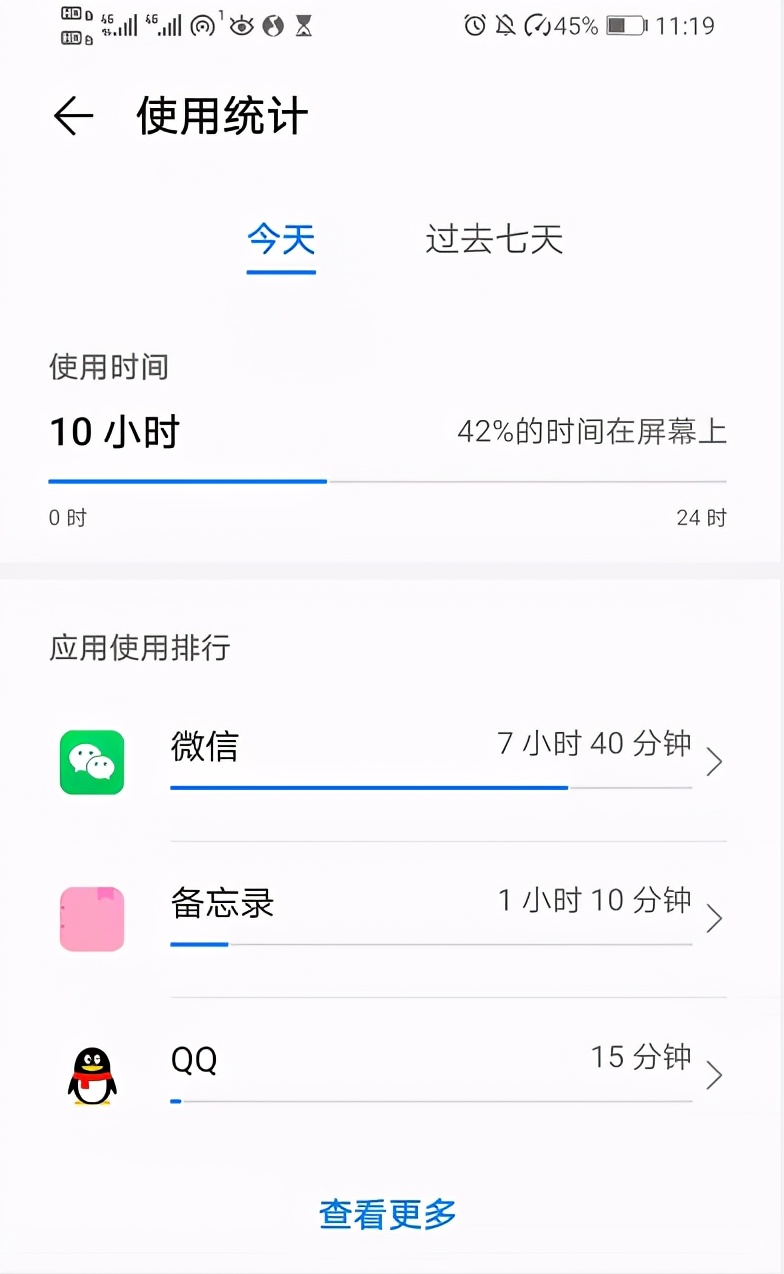Tap the 4G signal icon
784x1274 pixels.
[x=120, y=26]
